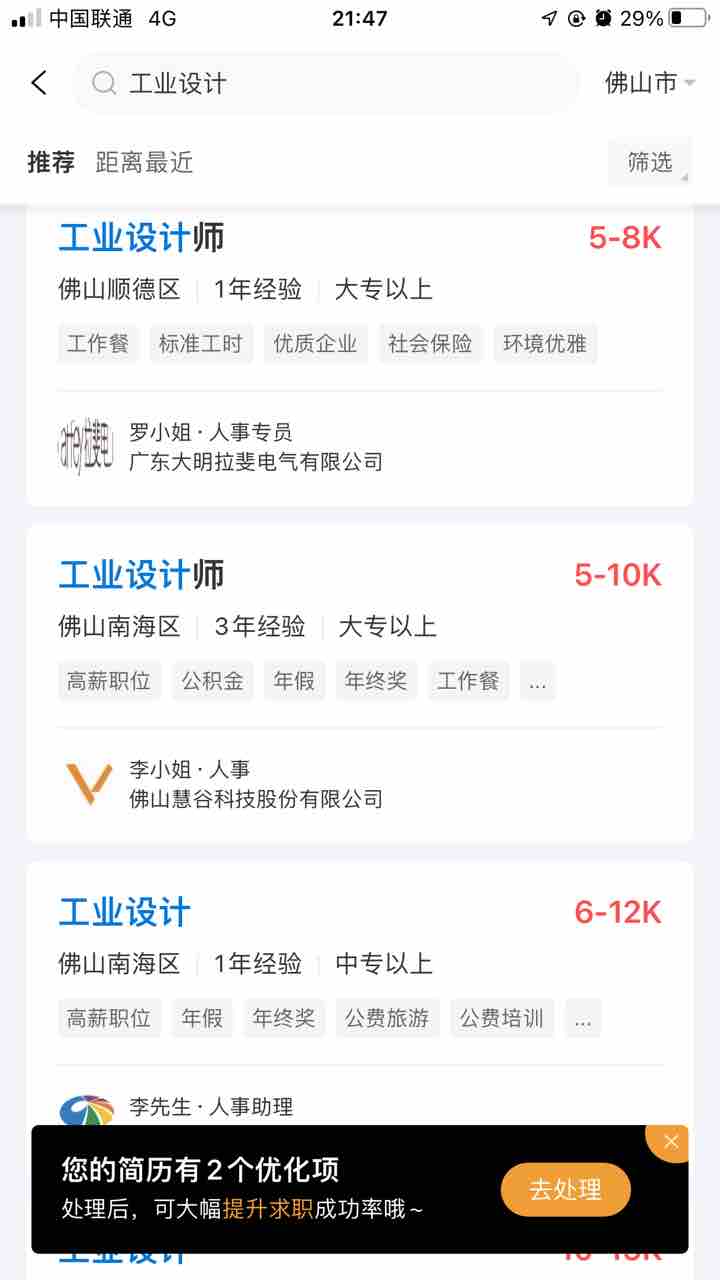
Task: Open the 佛山市 city dropdown
Action: coord(650,83)
